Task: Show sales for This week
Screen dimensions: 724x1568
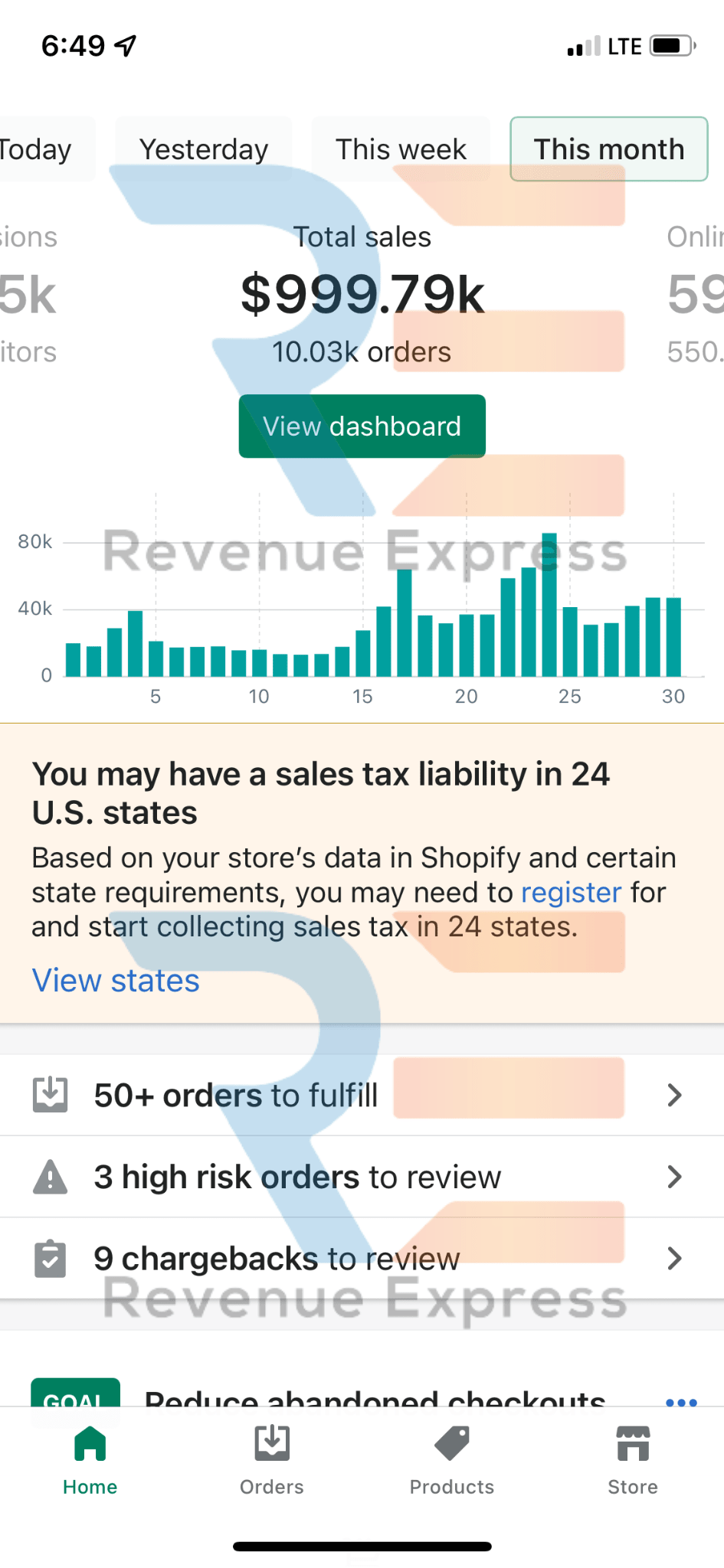Action: click(x=401, y=149)
